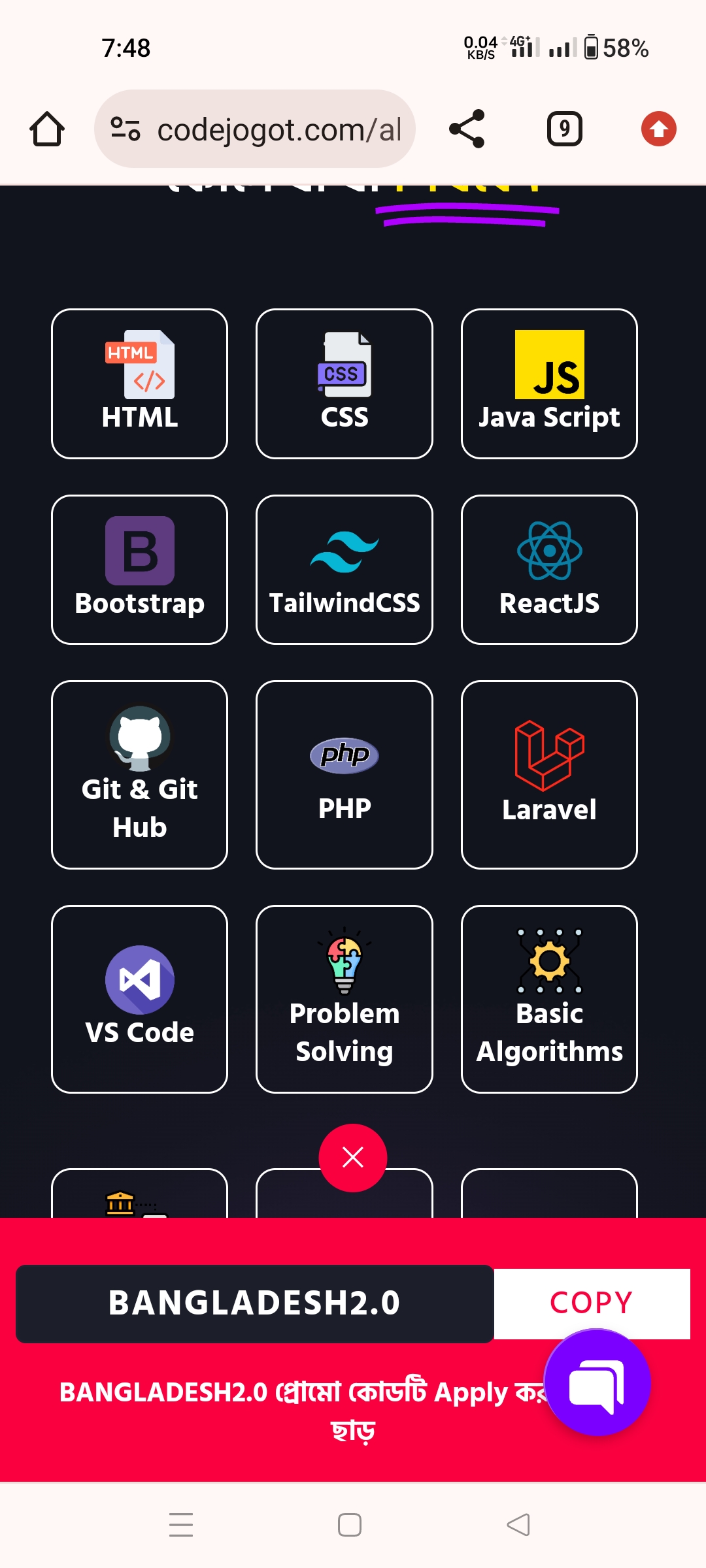Open the CSS card

[345, 384]
